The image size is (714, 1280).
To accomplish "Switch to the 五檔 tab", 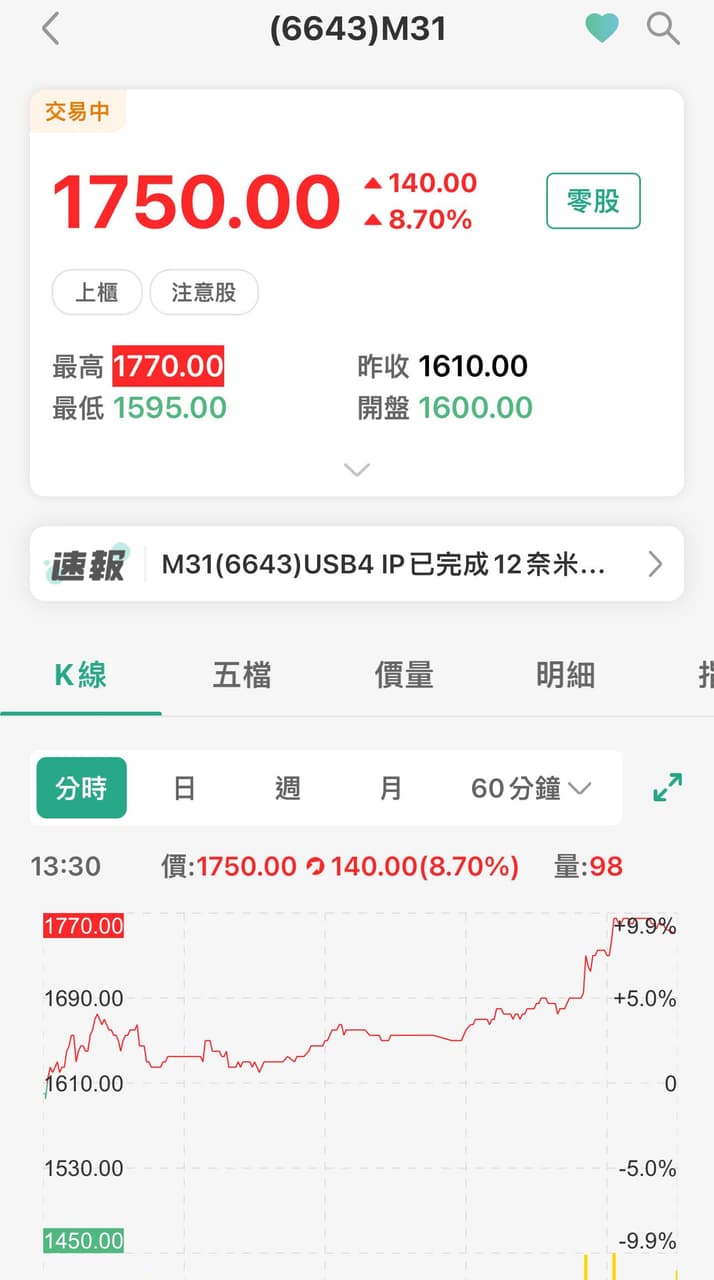I will [x=242, y=675].
